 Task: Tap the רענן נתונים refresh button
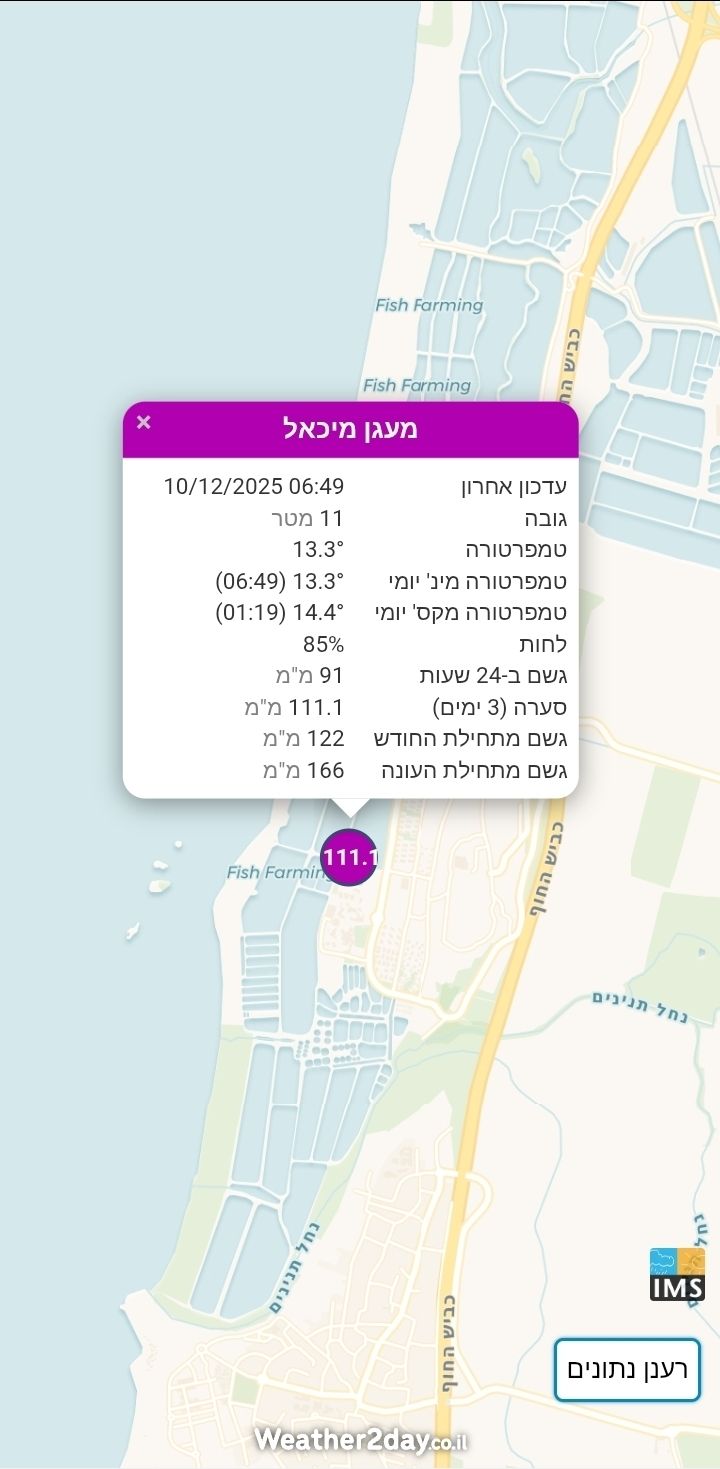point(627,1370)
